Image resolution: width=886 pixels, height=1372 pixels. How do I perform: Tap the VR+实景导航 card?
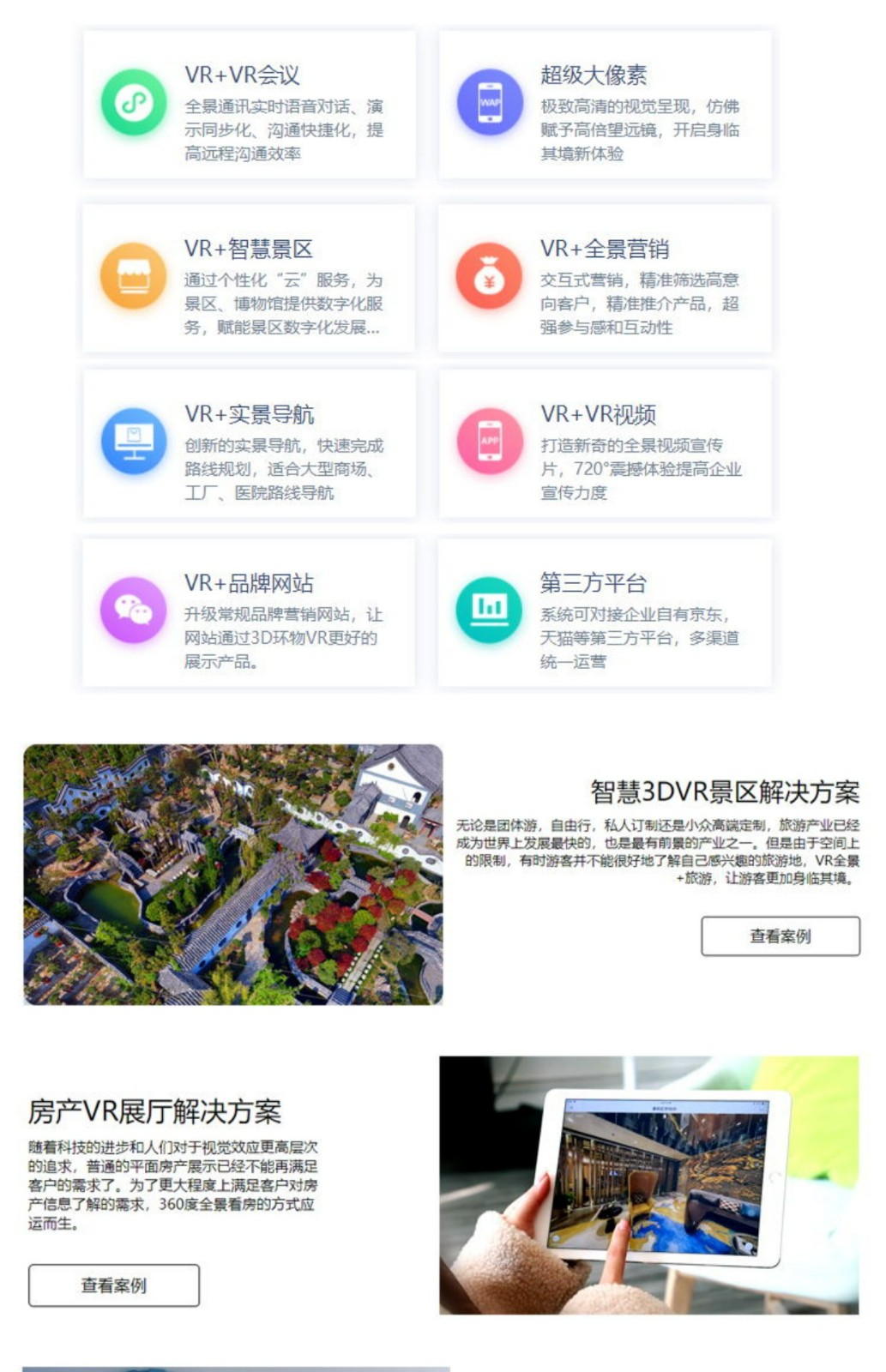250,444
